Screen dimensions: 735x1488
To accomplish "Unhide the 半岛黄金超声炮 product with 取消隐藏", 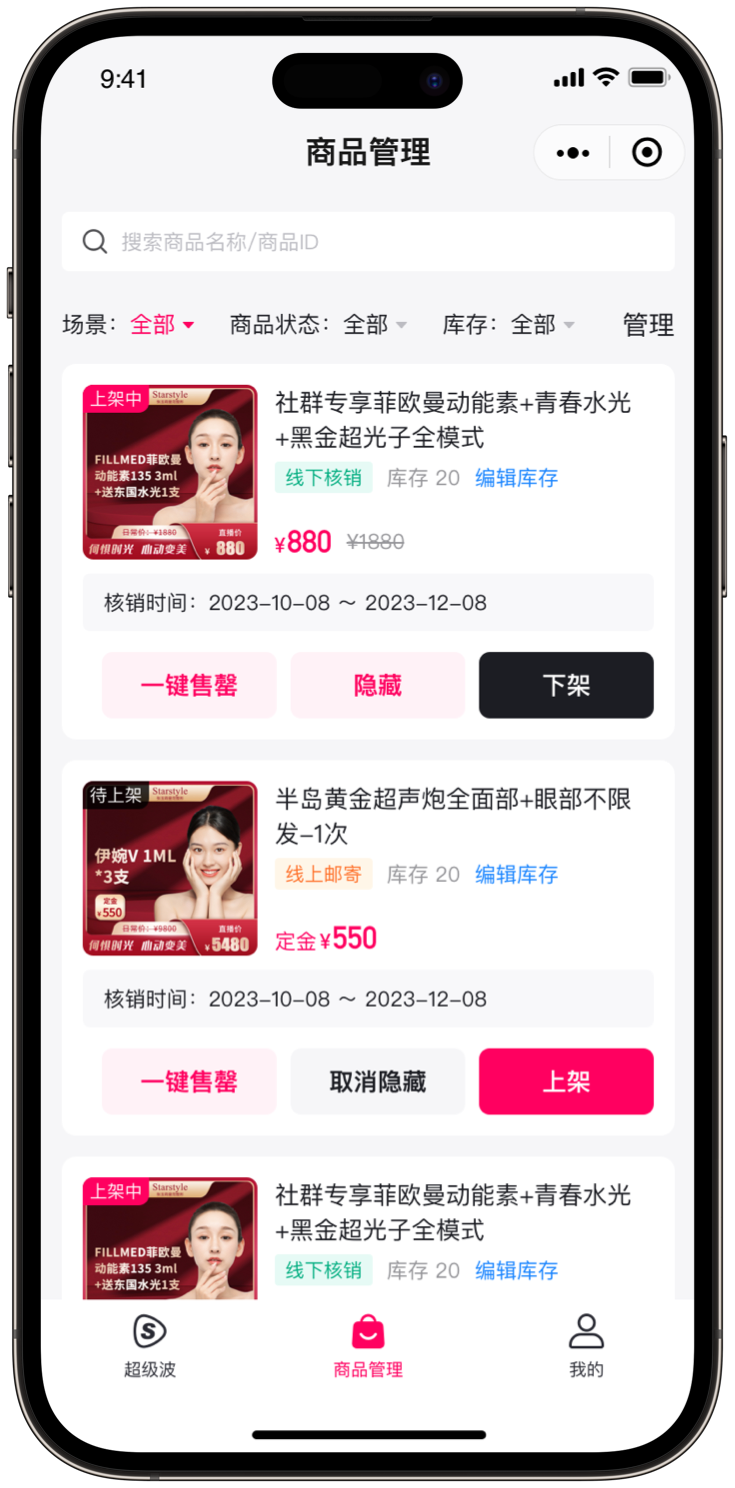I will point(378,1081).
